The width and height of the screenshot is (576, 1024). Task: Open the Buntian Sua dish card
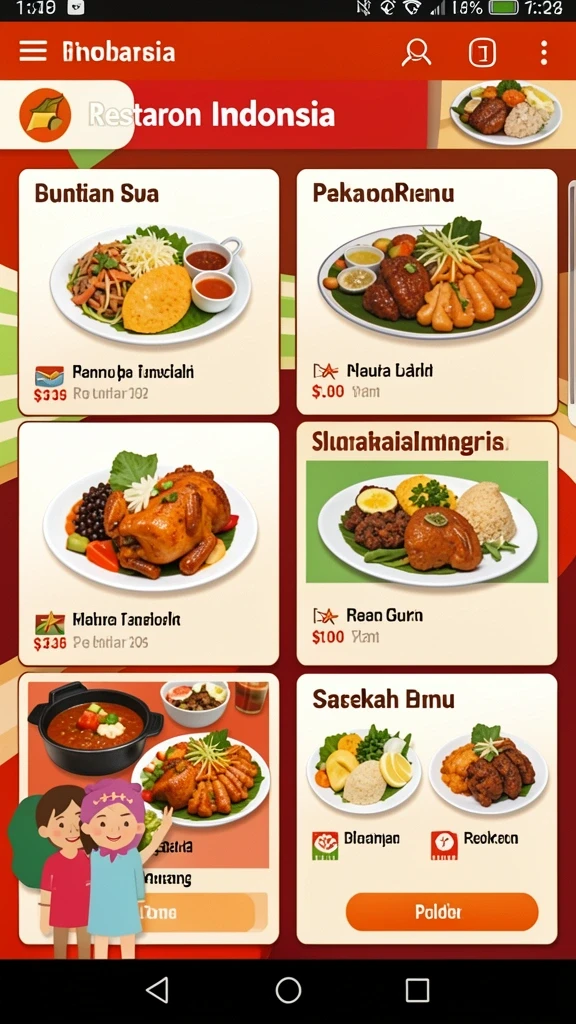149,292
